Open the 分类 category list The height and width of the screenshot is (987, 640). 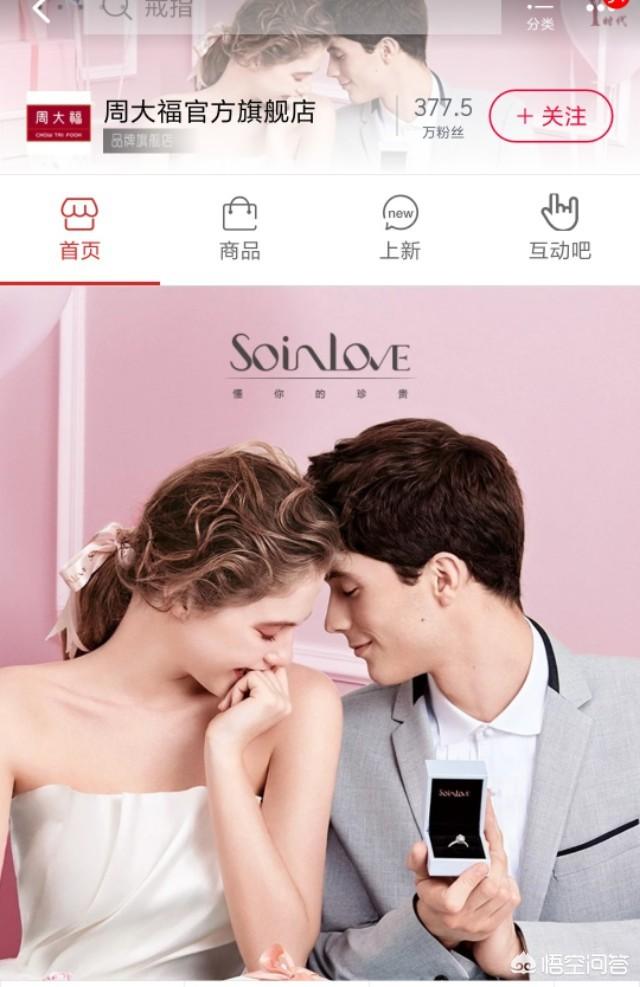click(540, 14)
